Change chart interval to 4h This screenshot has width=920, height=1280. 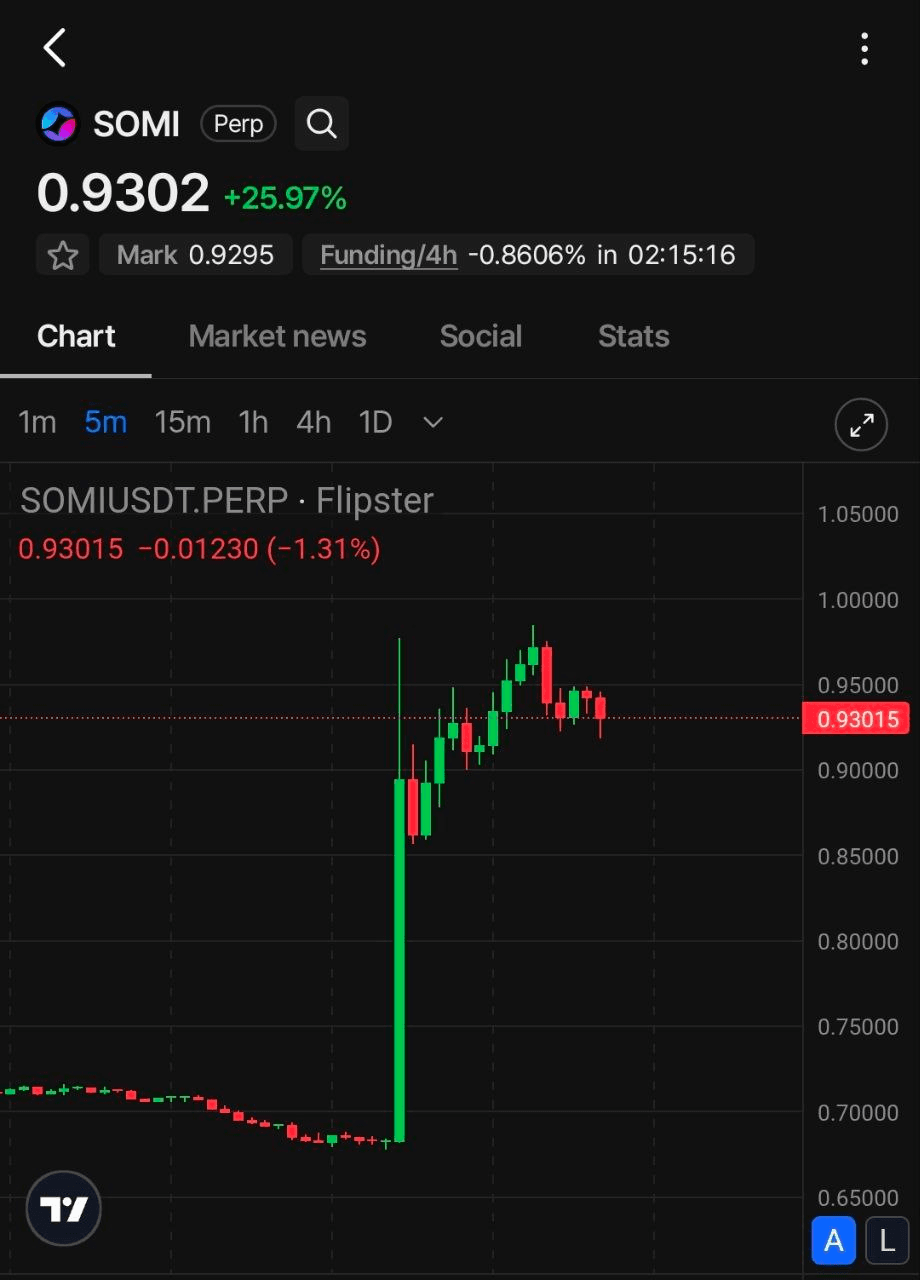313,422
